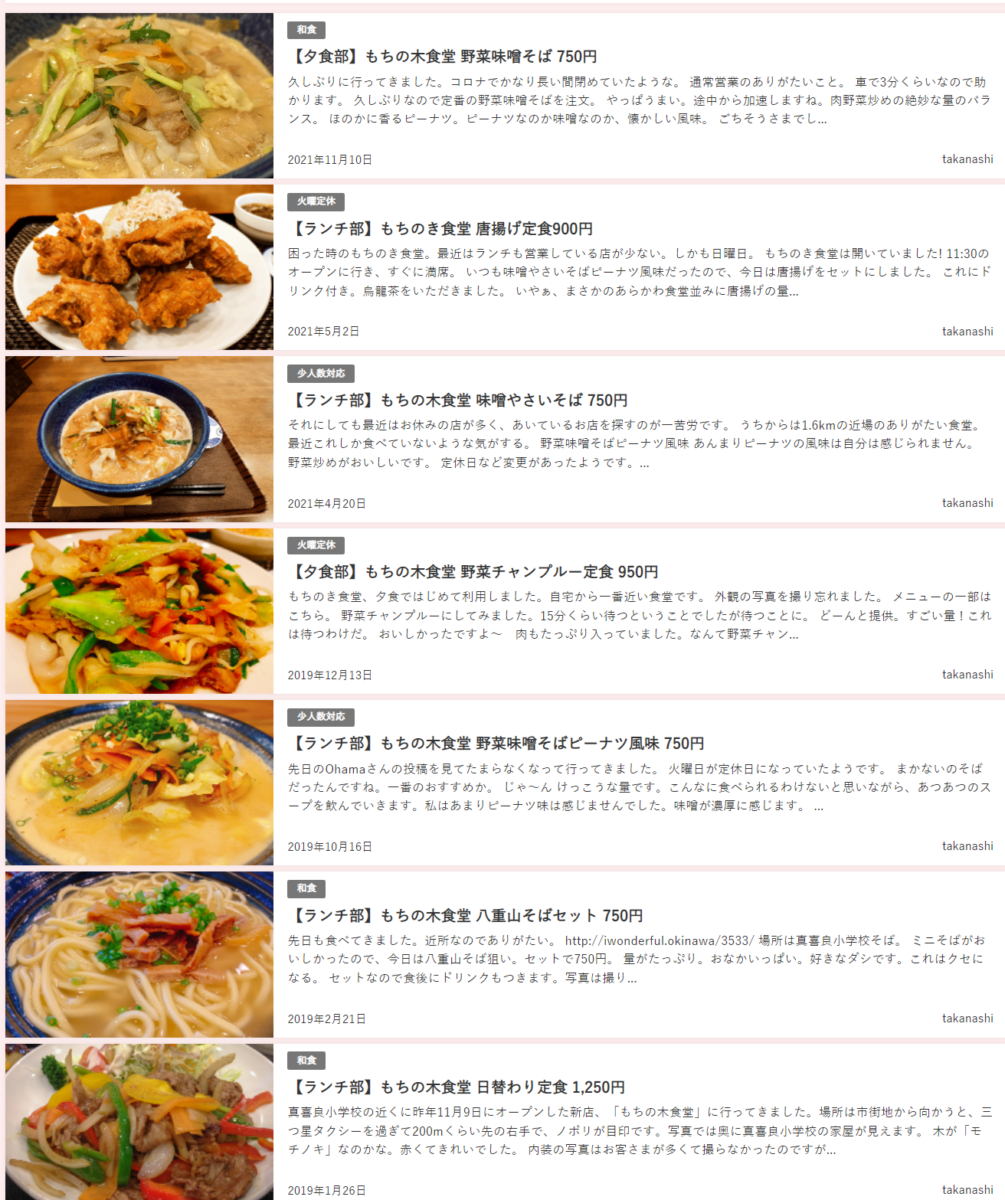
Task: View author takanashi on the 2021年5月2日 post
Action: point(967,331)
